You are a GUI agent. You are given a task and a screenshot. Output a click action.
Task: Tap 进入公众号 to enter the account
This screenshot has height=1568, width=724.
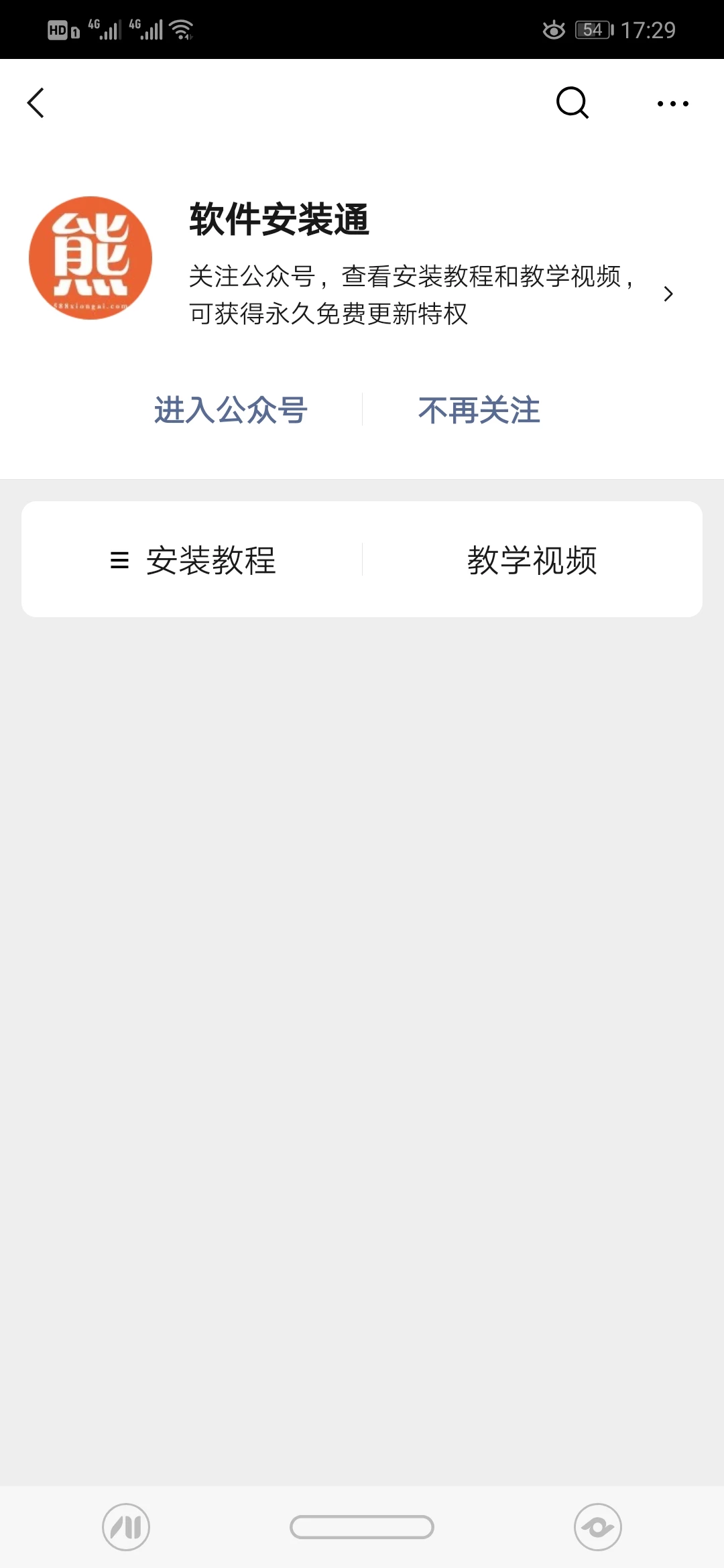point(231,410)
